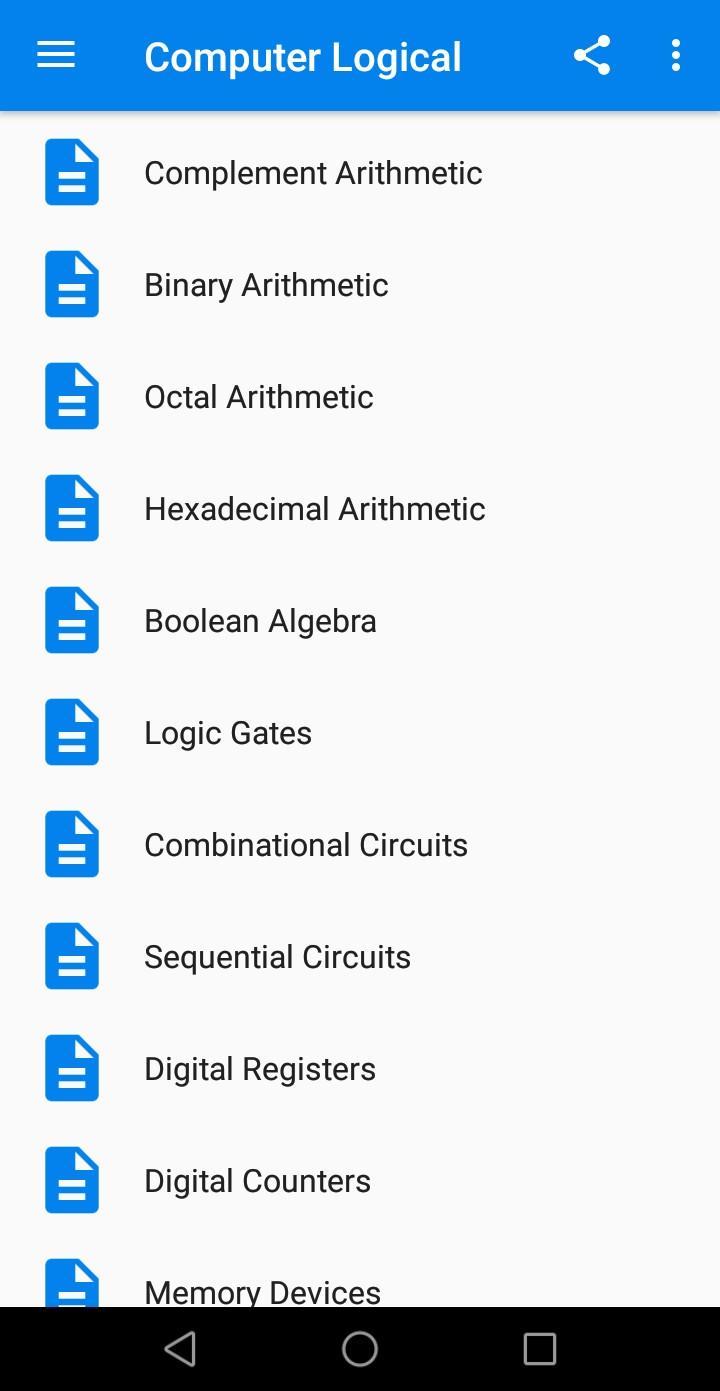
Task: View Digital Counters topic
Action: click(257, 1181)
